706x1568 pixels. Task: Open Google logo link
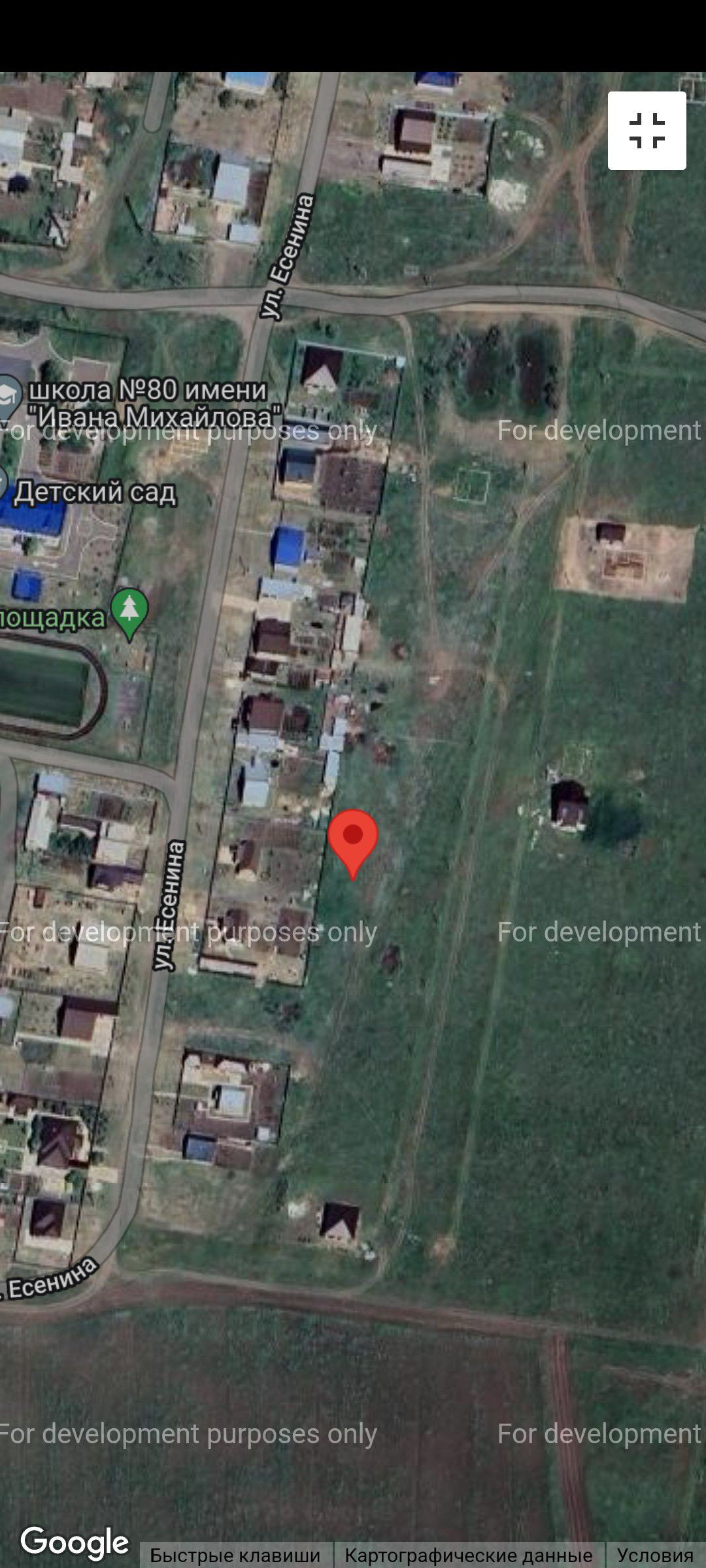point(75,1543)
